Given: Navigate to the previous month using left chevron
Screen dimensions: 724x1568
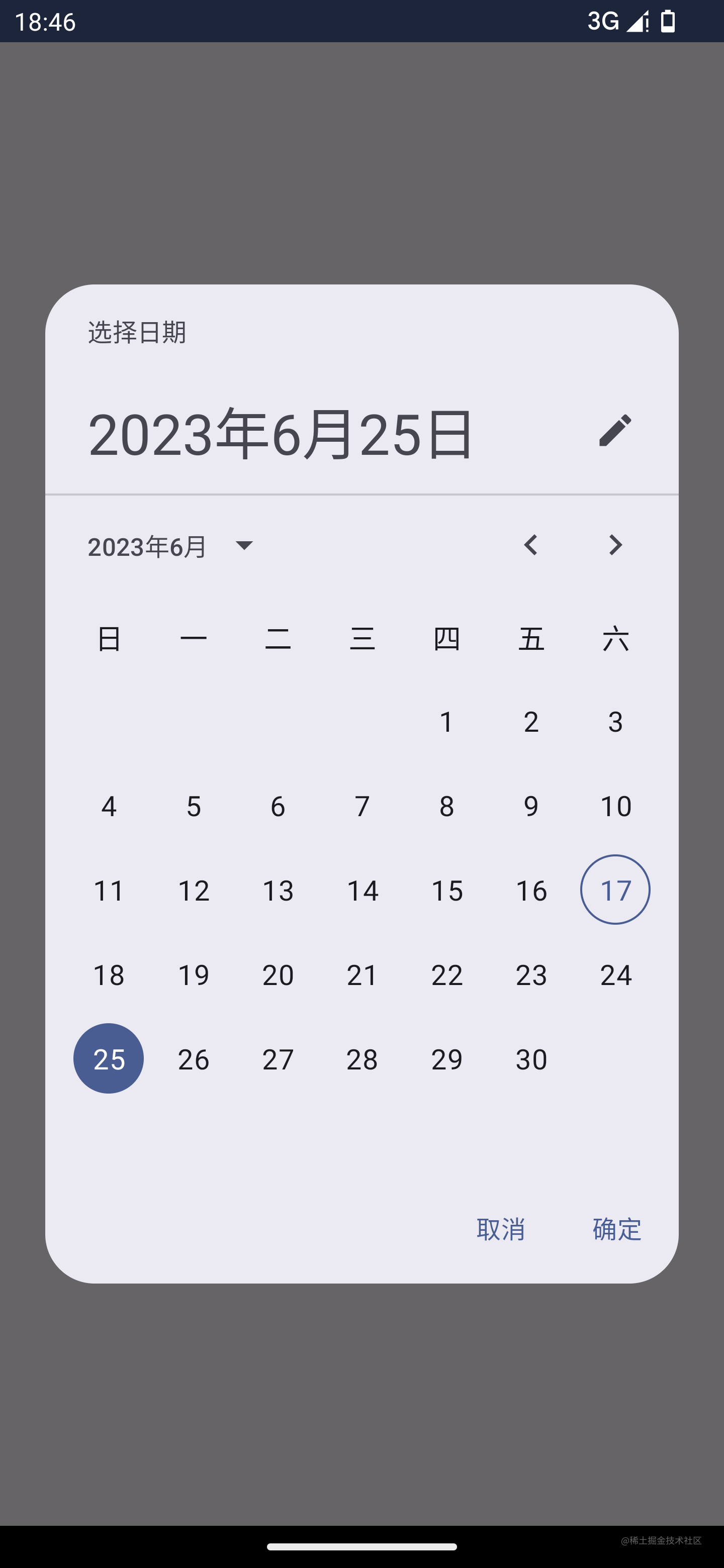Looking at the screenshot, I should point(531,545).
